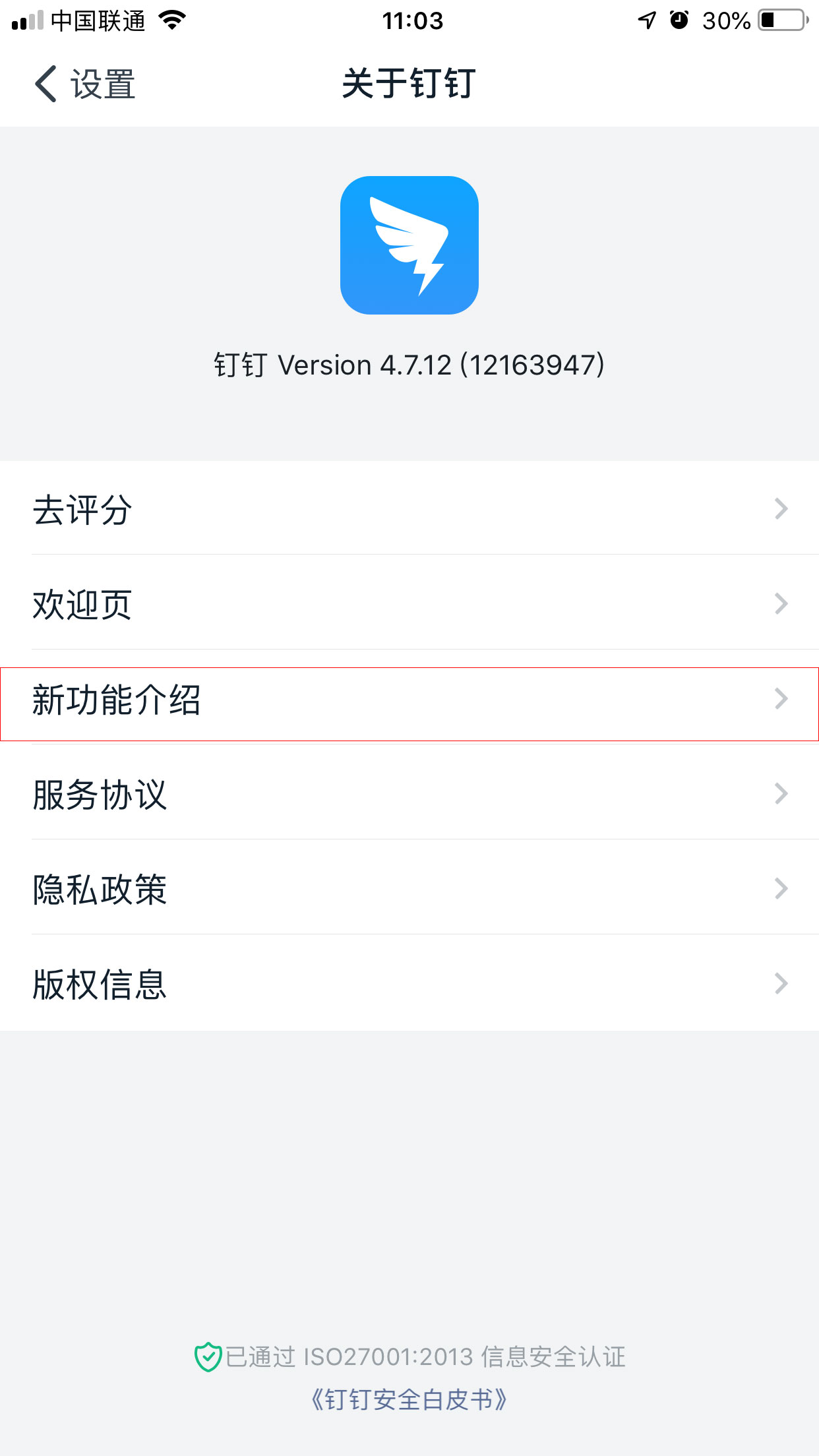Tap the location arrow icon in status bar
The height and width of the screenshot is (1456, 819).
click(646, 20)
